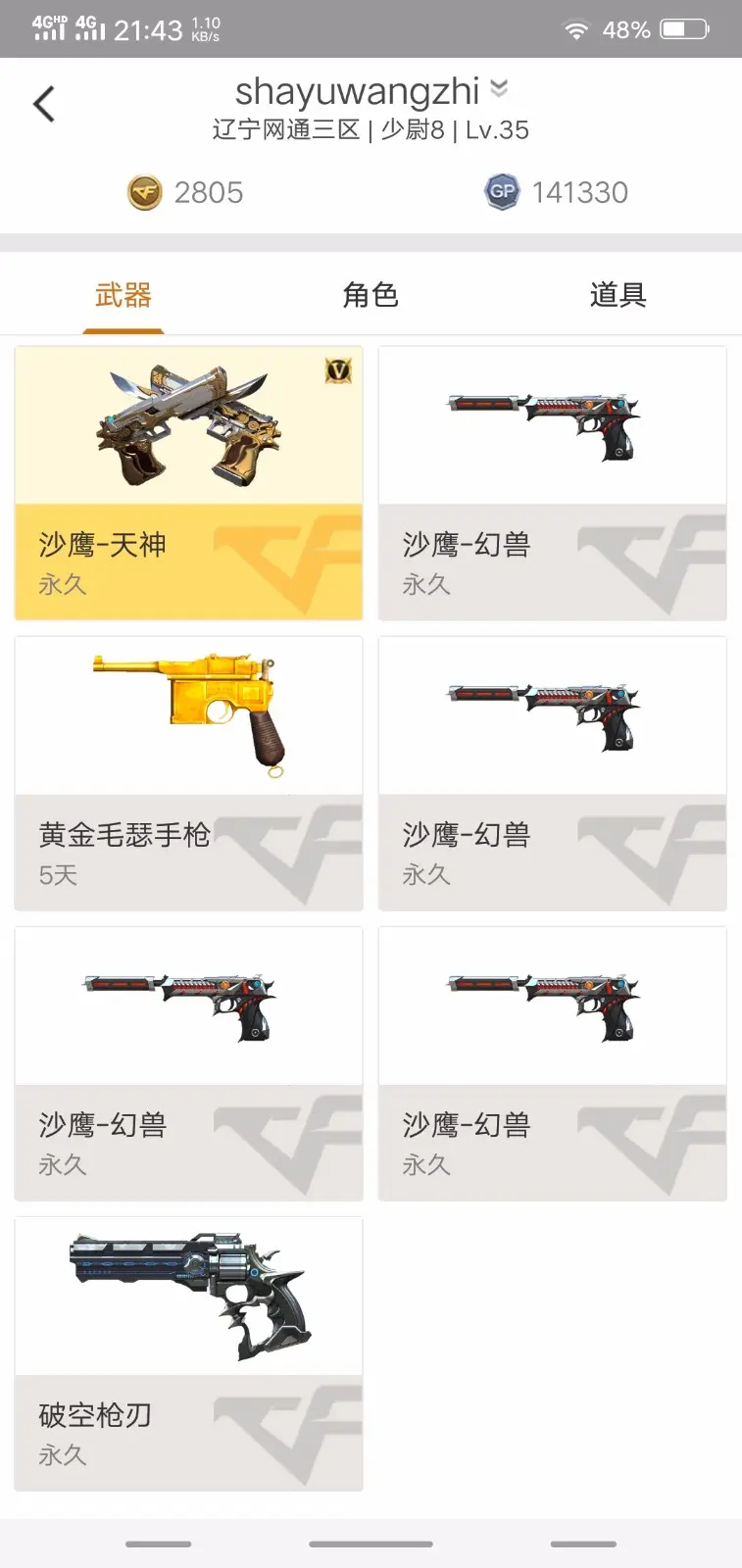Switch to the 道具 tab
The width and height of the screenshot is (742, 1568).
(618, 295)
